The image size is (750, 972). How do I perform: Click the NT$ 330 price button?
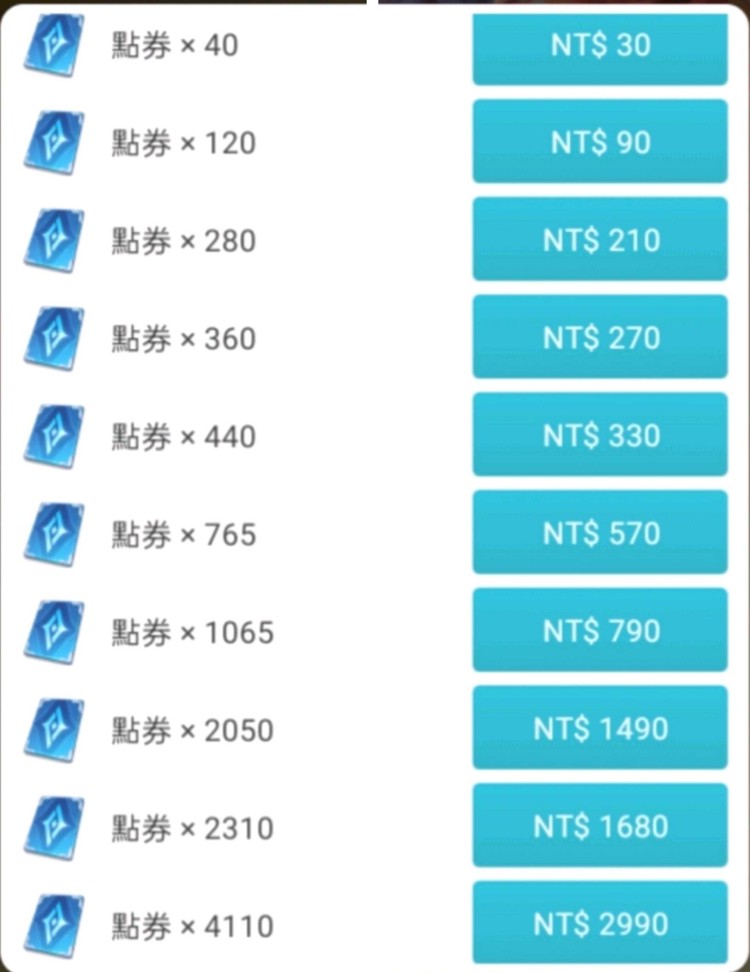click(599, 434)
